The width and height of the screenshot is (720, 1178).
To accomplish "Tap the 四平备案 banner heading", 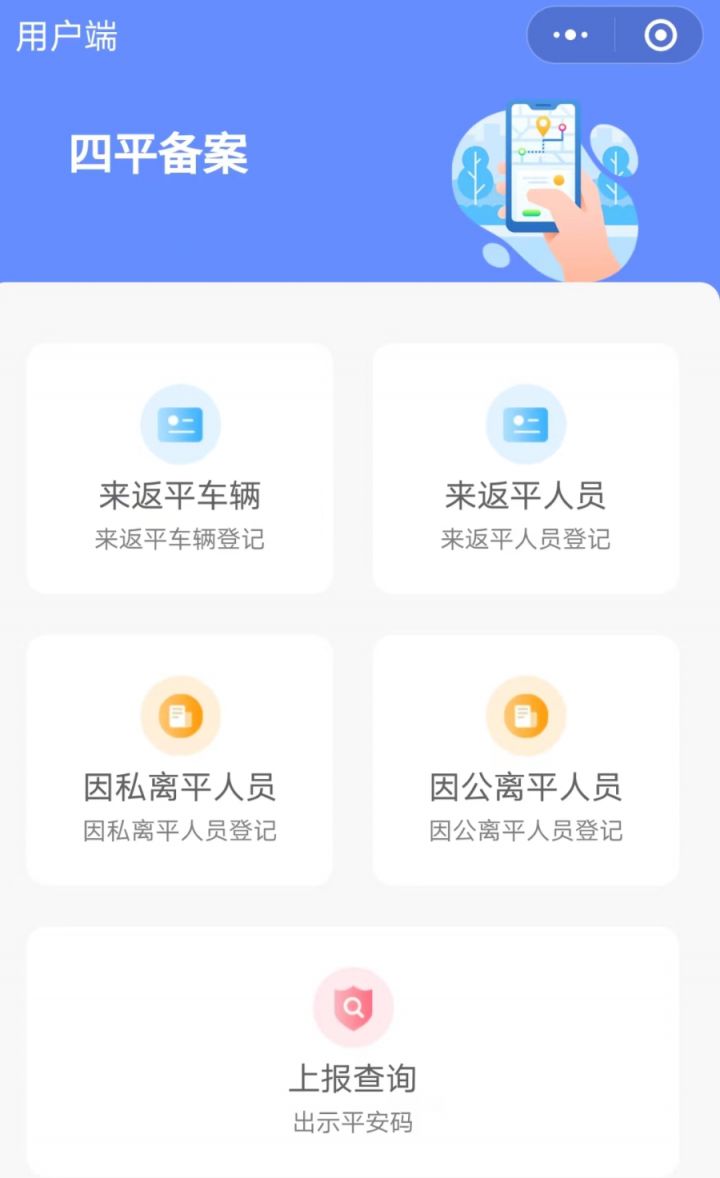I will point(160,150).
